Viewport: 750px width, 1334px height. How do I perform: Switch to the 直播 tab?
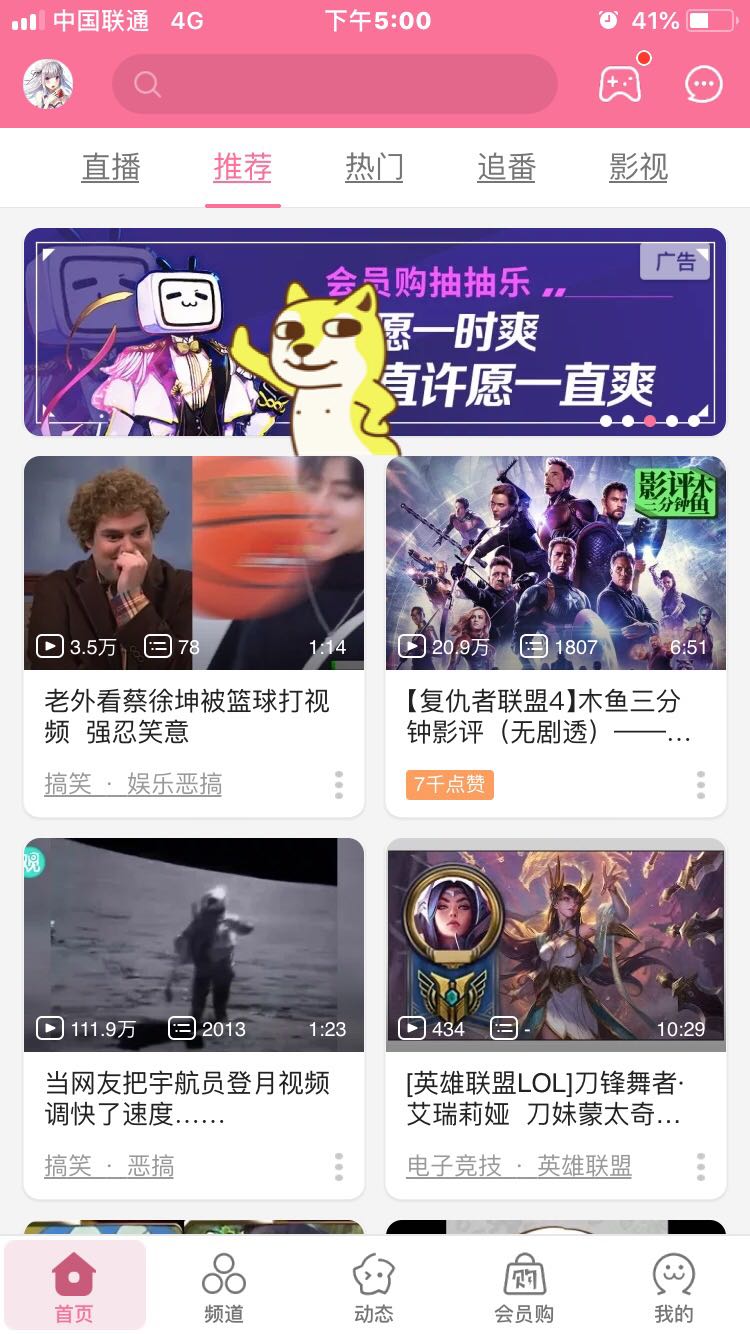[110, 167]
